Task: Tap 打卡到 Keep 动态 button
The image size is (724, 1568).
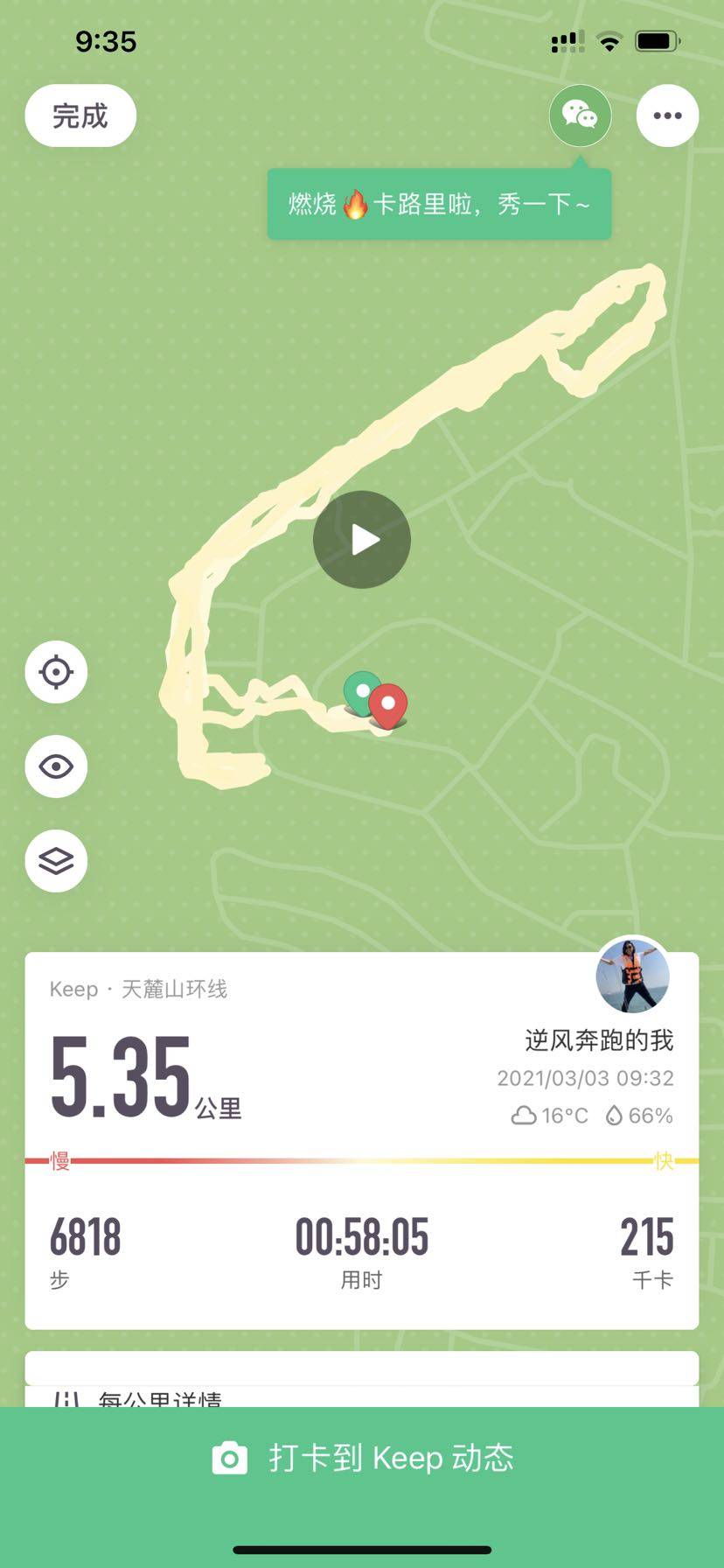Action: point(362,1458)
